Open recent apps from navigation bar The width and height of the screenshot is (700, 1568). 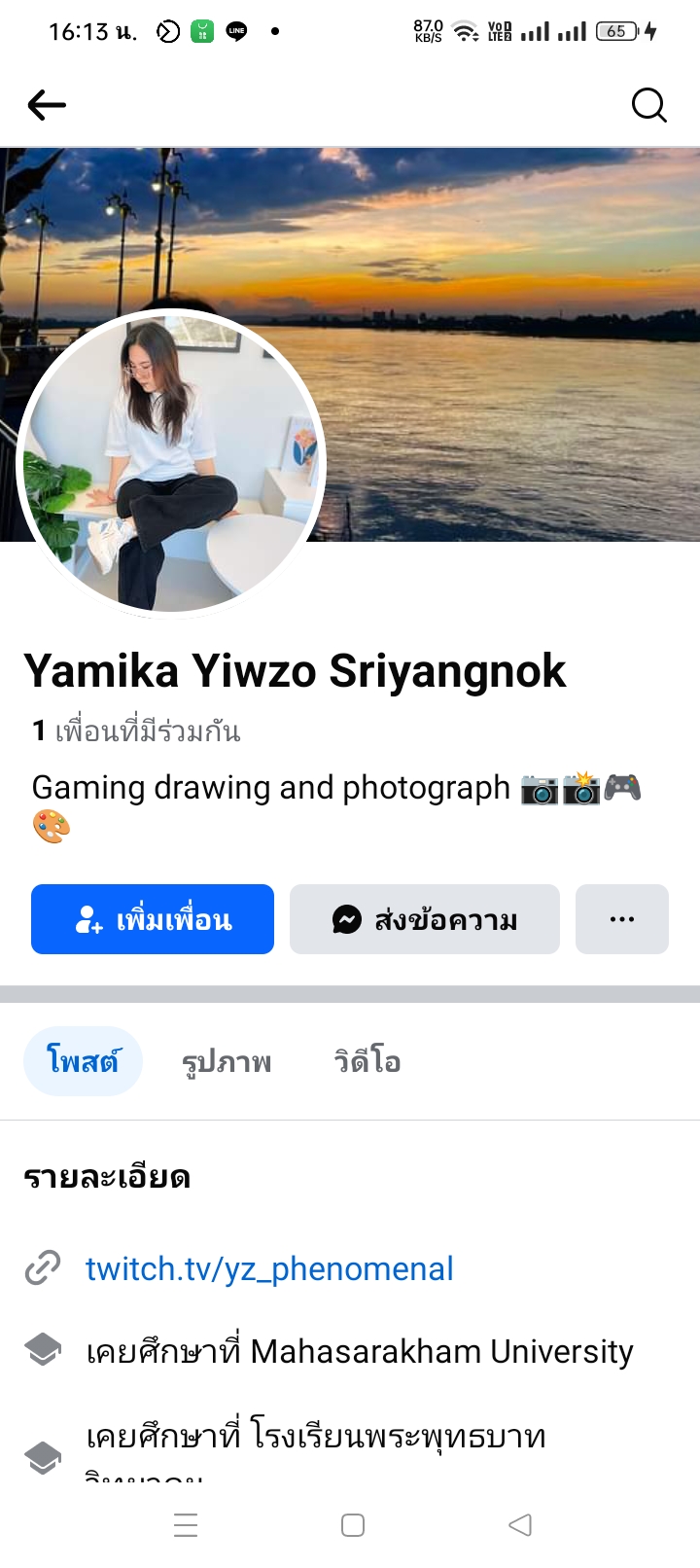tap(186, 1525)
